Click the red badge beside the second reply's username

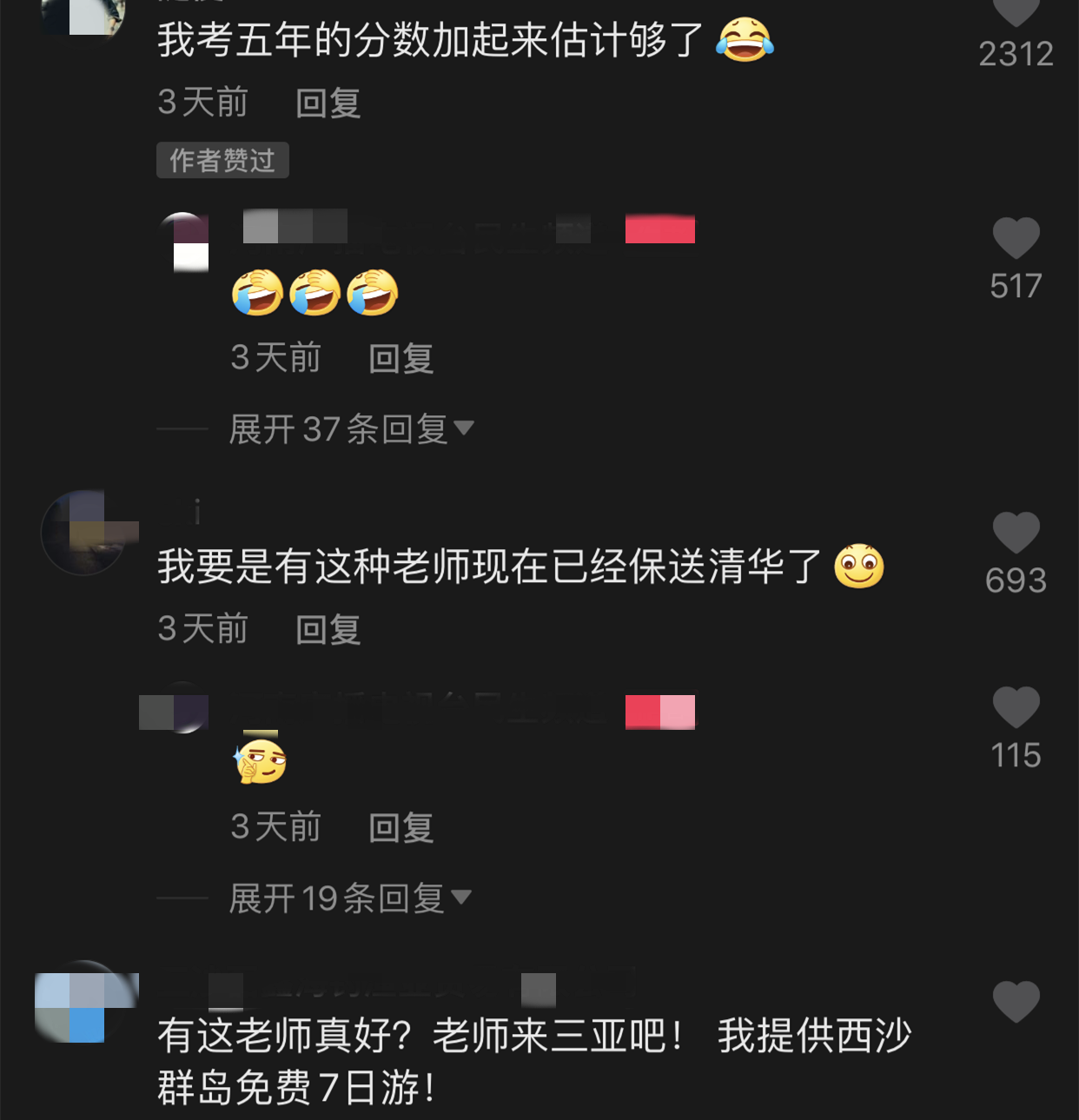tap(661, 712)
